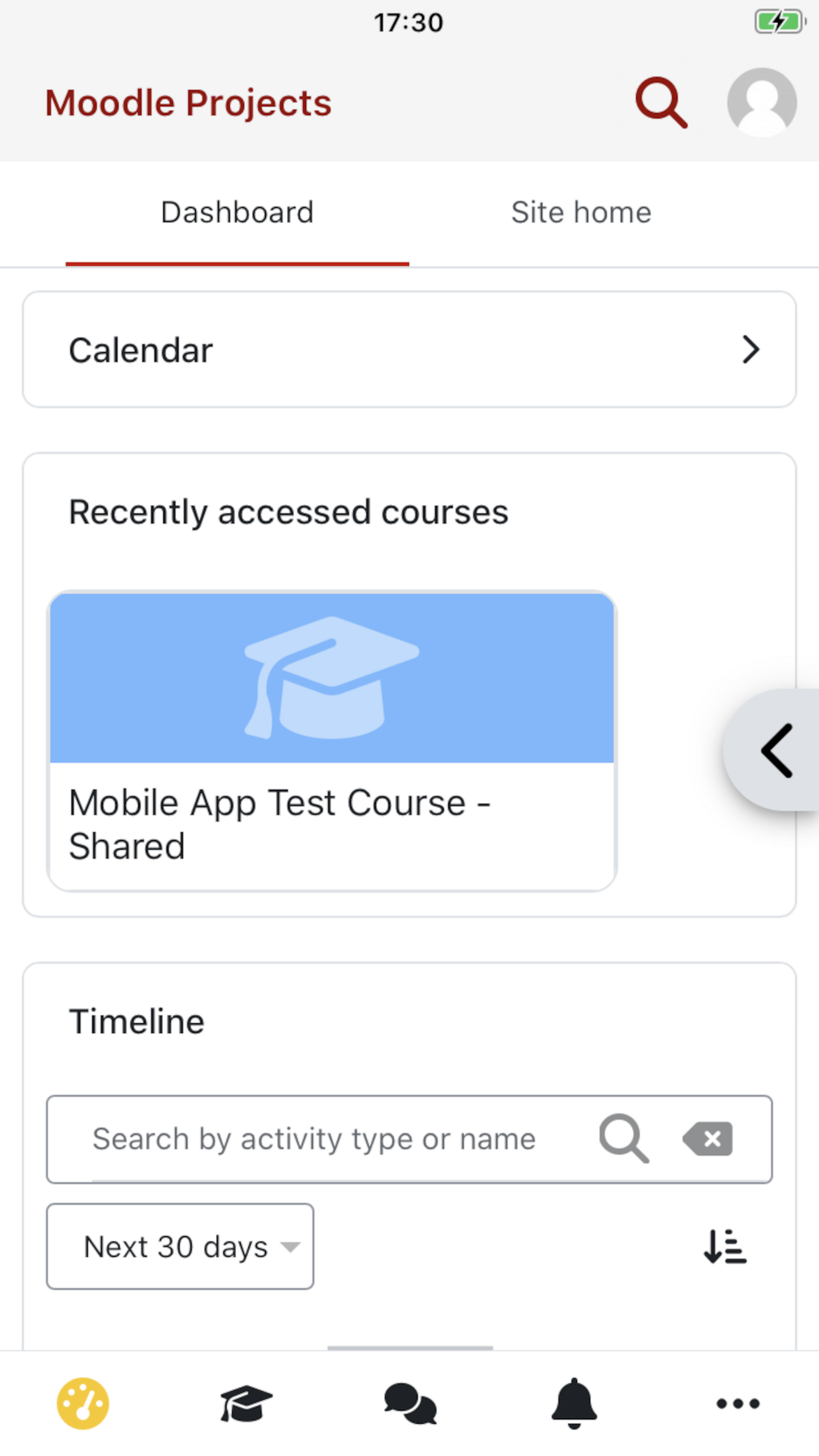This screenshot has height=1456, width=819.
Task: Open the Next 30 days dropdown
Action: pyautogui.click(x=180, y=1246)
